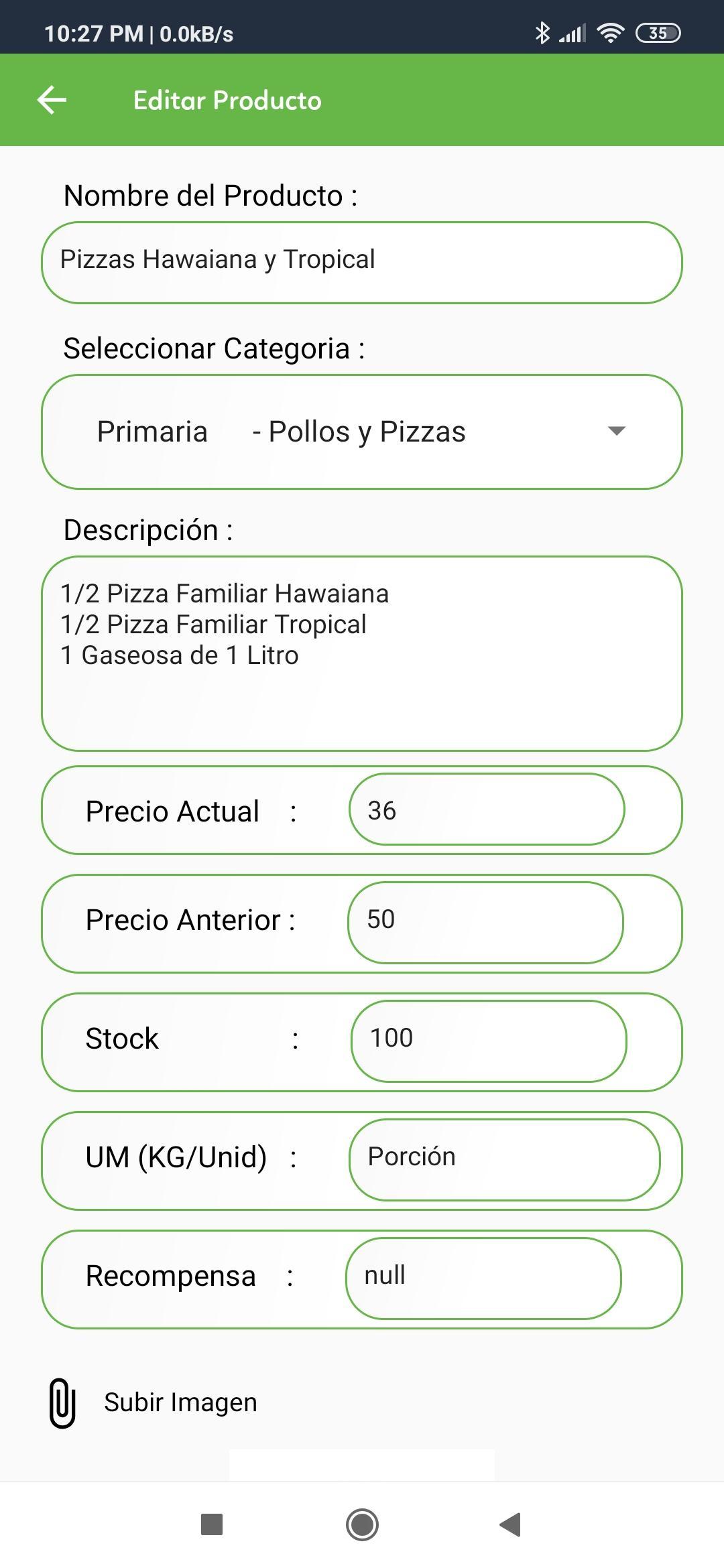
Task: Open recent apps with the square button
Action: pyautogui.click(x=212, y=1524)
